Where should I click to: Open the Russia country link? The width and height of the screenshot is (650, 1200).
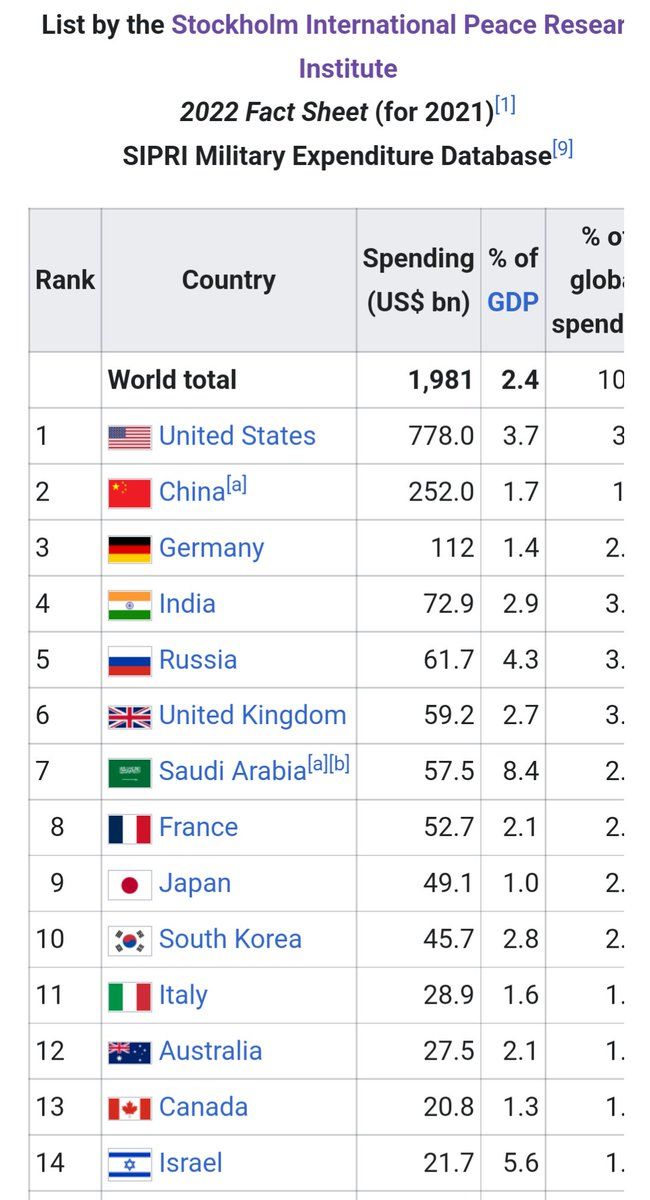click(x=198, y=660)
